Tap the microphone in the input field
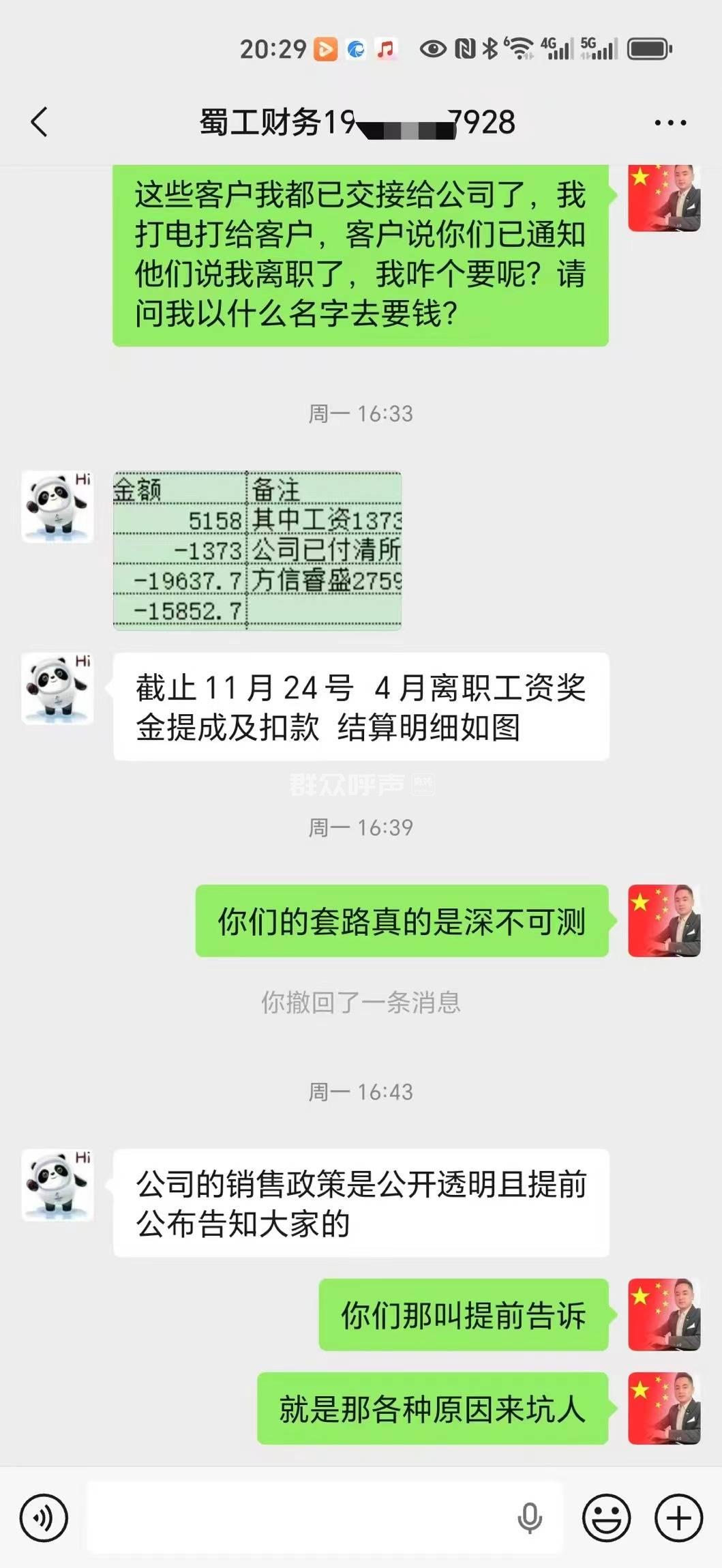722x1568 pixels. (x=530, y=1518)
